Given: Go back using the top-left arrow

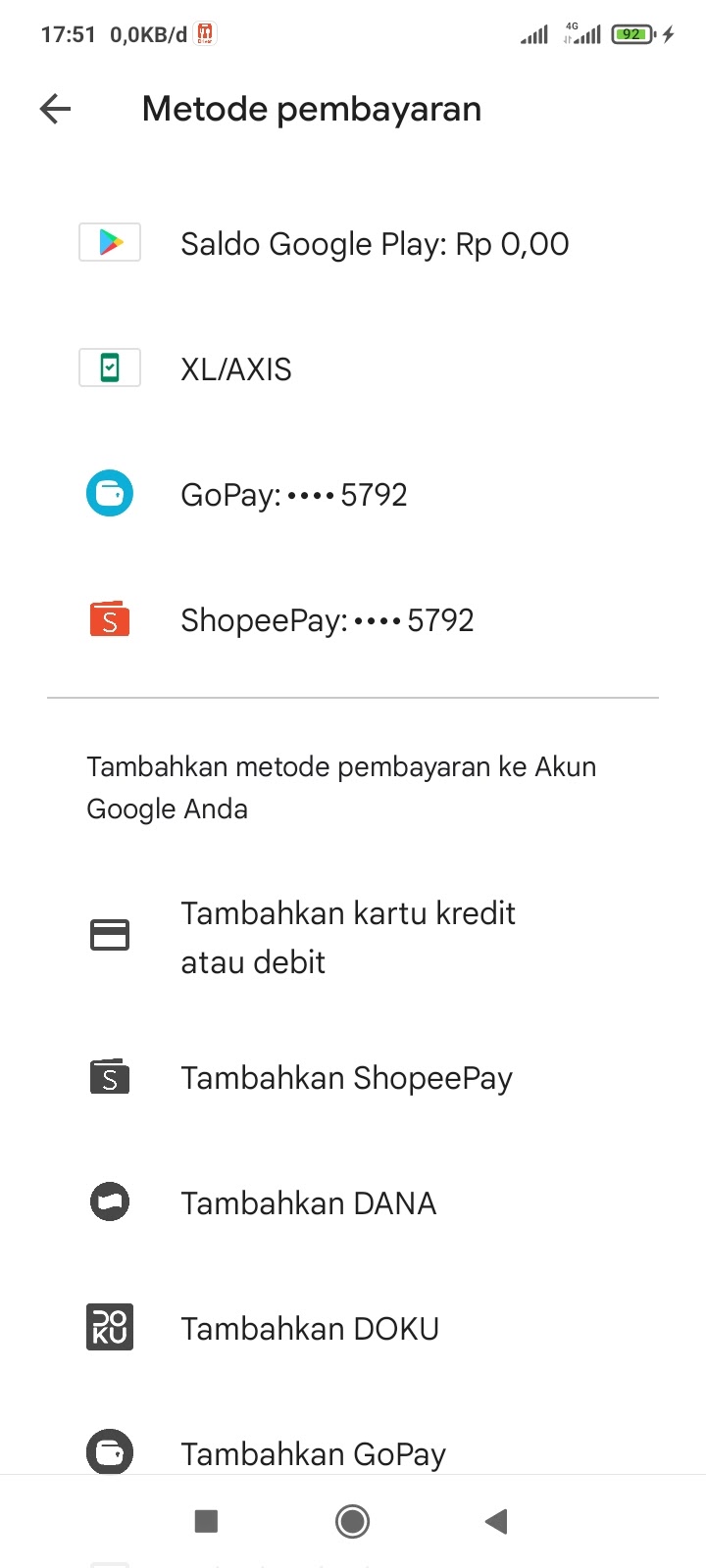Looking at the screenshot, I should point(56,109).
